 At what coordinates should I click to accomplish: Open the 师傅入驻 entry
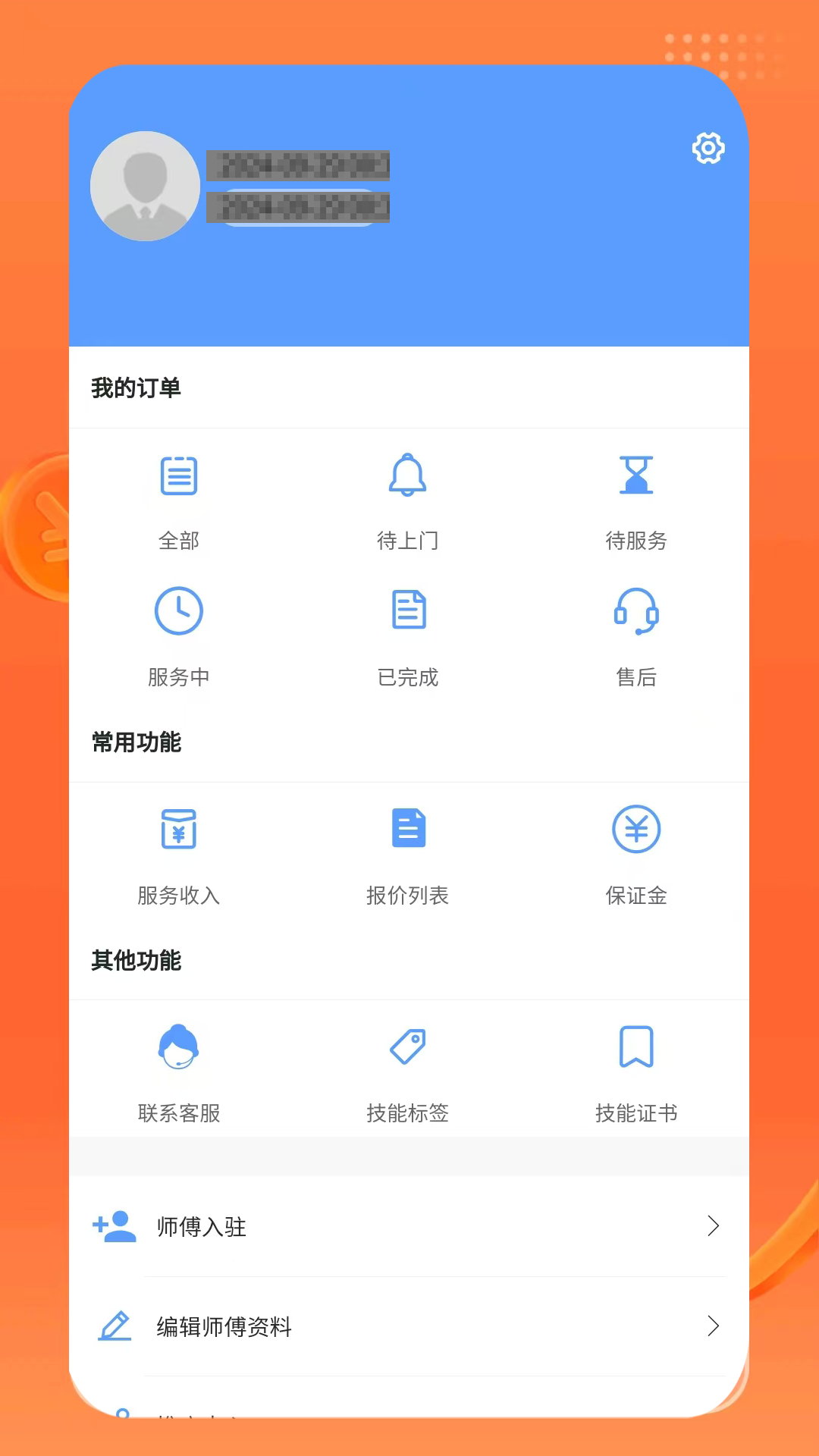(x=409, y=1227)
